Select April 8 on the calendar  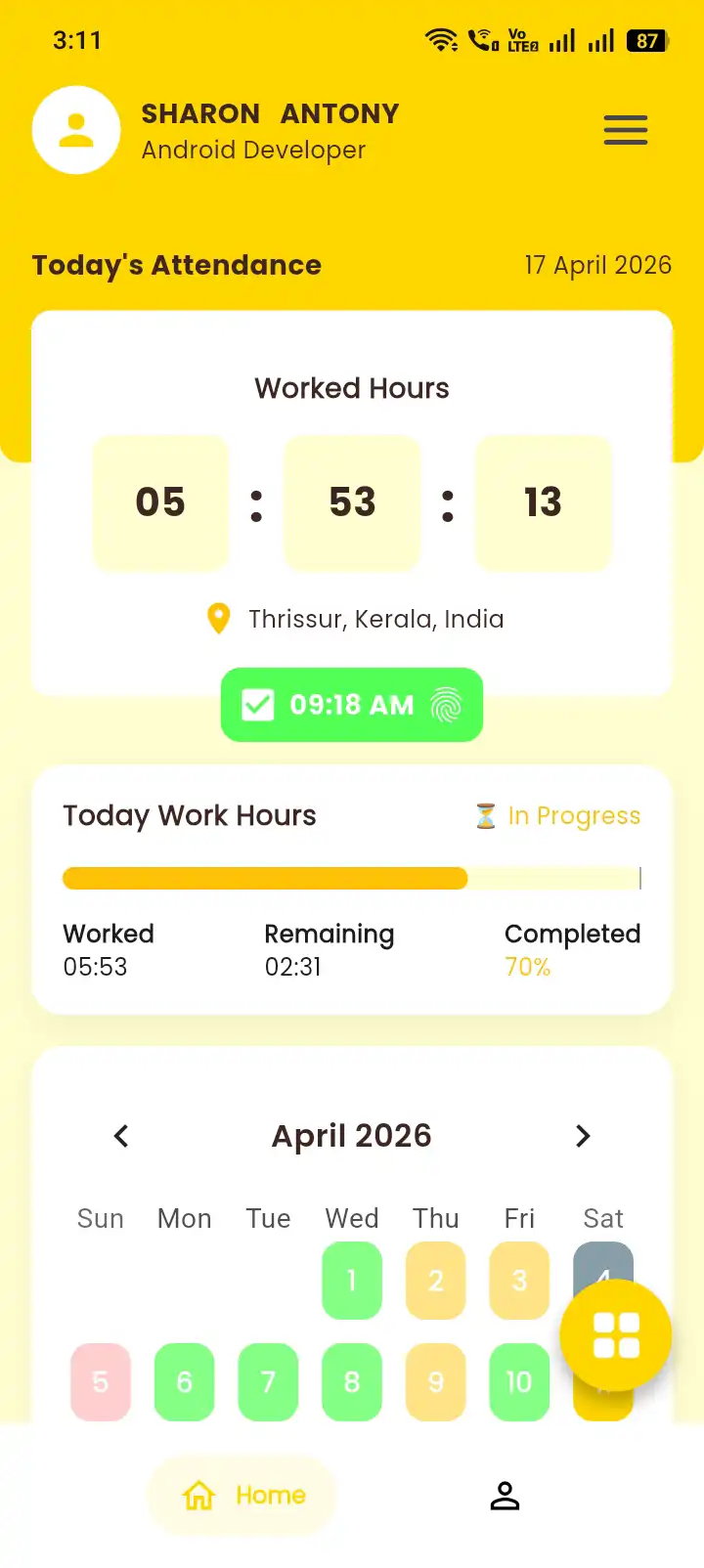tap(352, 1382)
